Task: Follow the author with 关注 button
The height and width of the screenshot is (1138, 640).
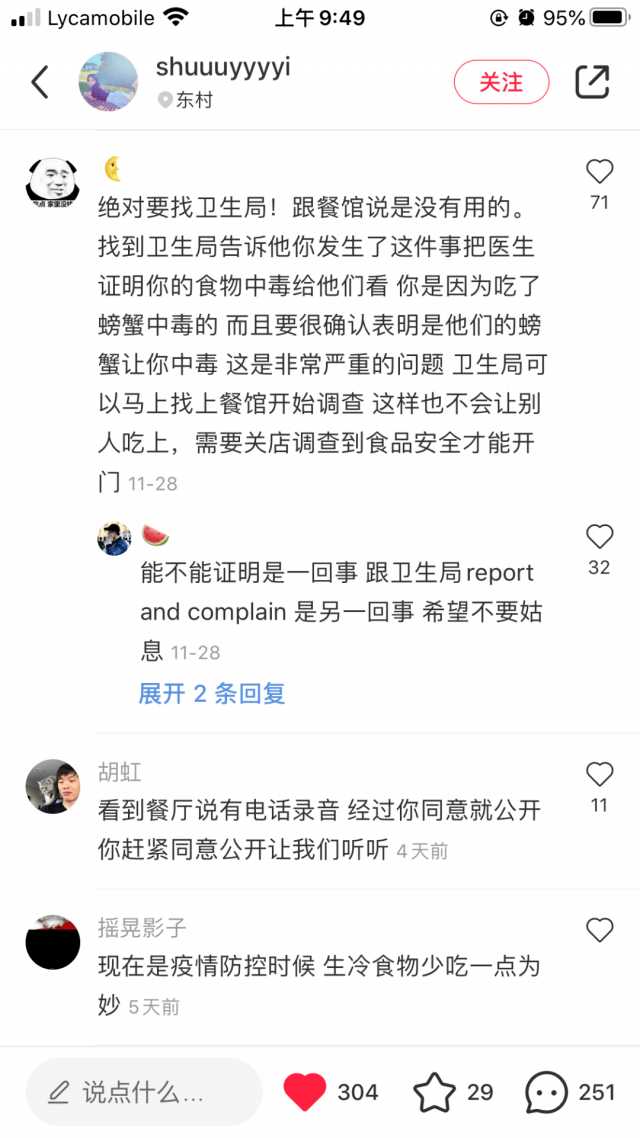Action: click(x=501, y=82)
